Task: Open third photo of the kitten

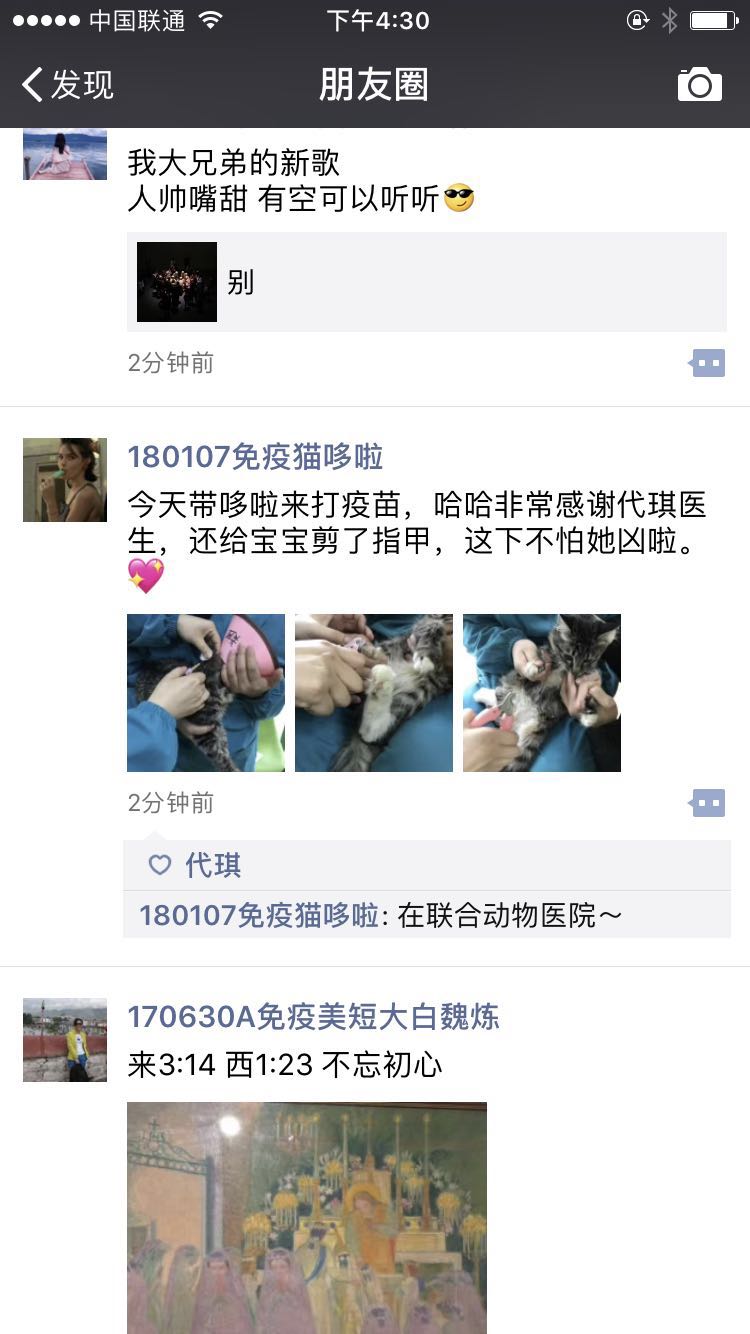Action: pyautogui.click(x=542, y=693)
